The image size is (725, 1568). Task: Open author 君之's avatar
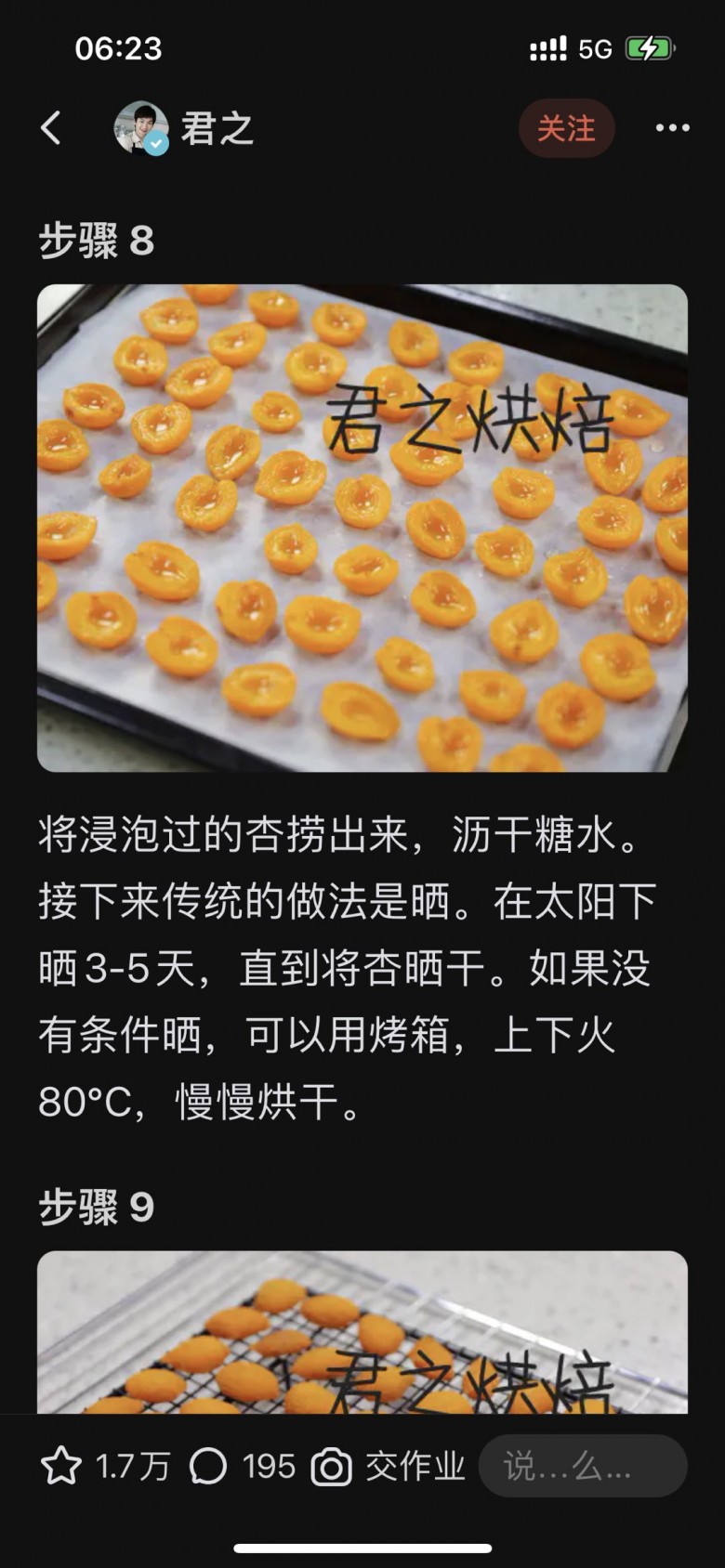coord(140,128)
